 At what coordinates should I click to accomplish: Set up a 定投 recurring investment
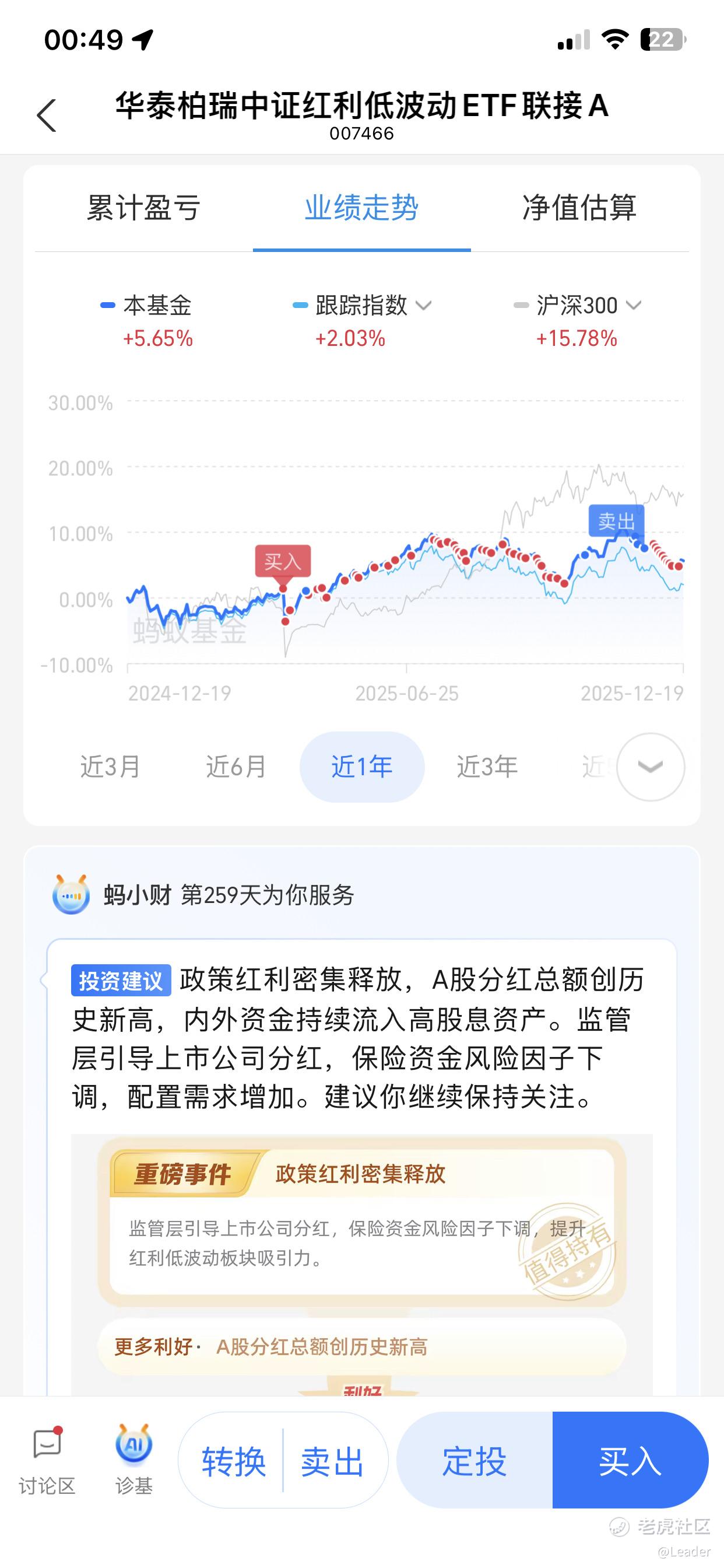pyautogui.click(x=474, y=1461)
